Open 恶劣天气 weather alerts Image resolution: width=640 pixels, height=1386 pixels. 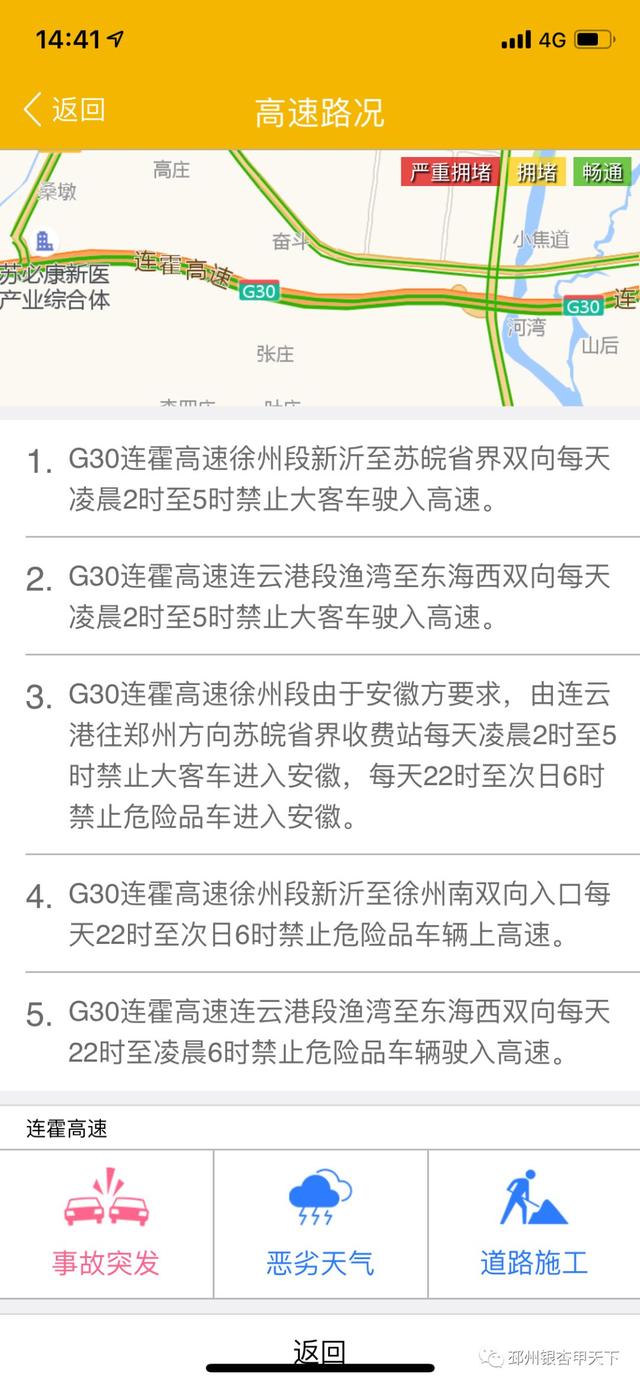coord(320,1224)
